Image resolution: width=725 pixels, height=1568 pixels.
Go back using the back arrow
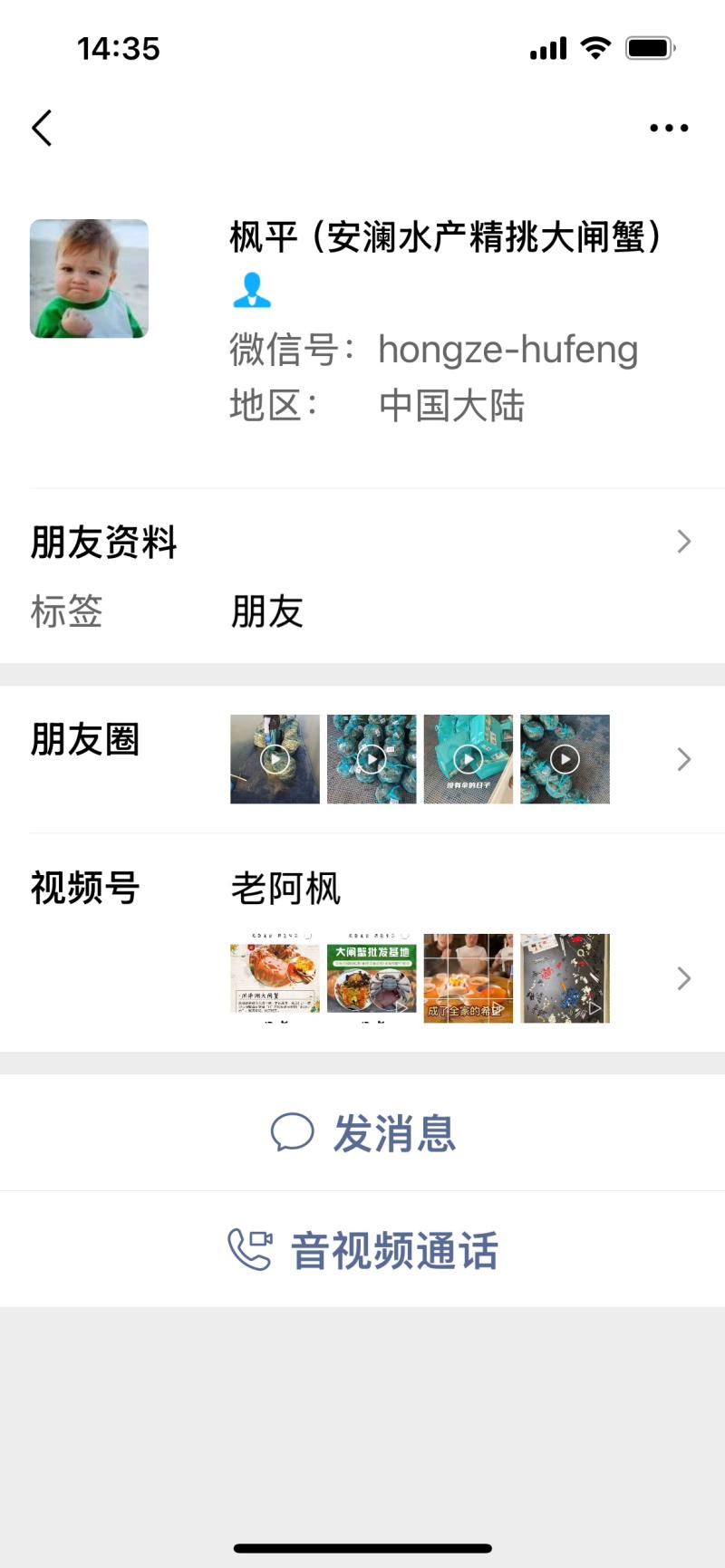click(42, 128)
